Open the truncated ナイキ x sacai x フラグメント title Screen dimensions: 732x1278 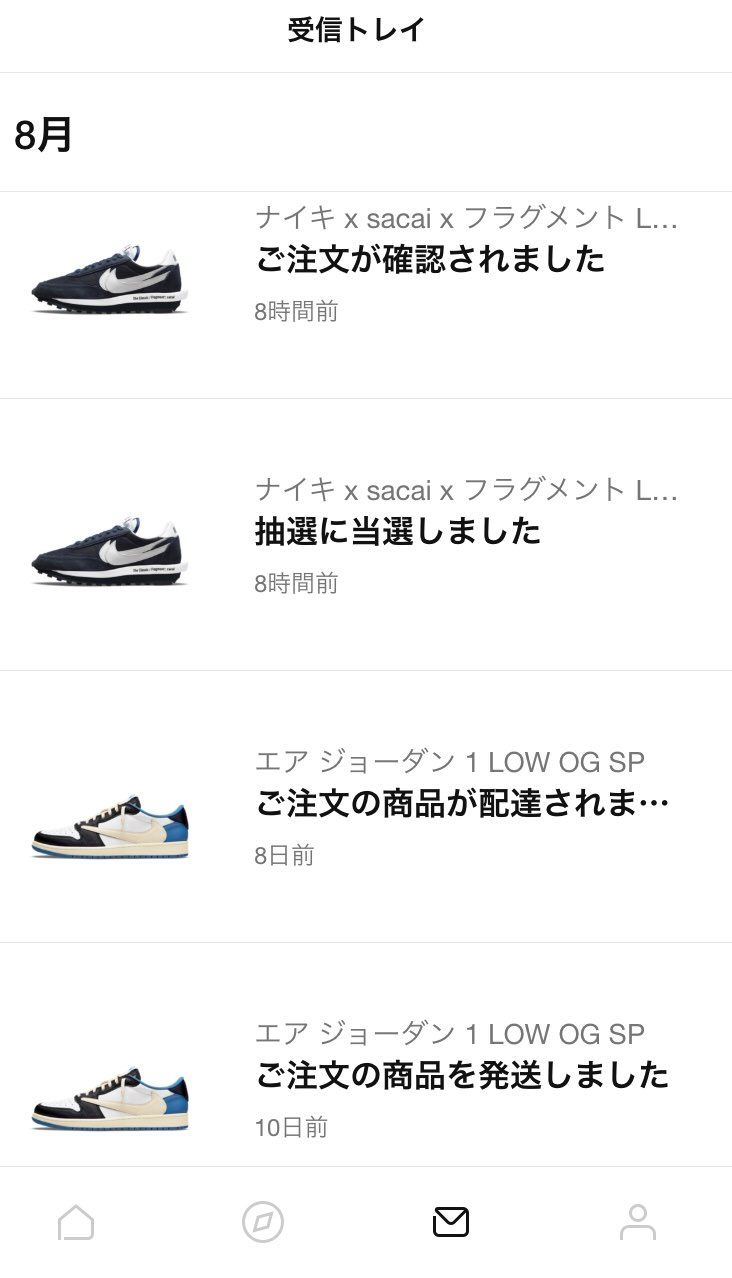pos(465,211)
